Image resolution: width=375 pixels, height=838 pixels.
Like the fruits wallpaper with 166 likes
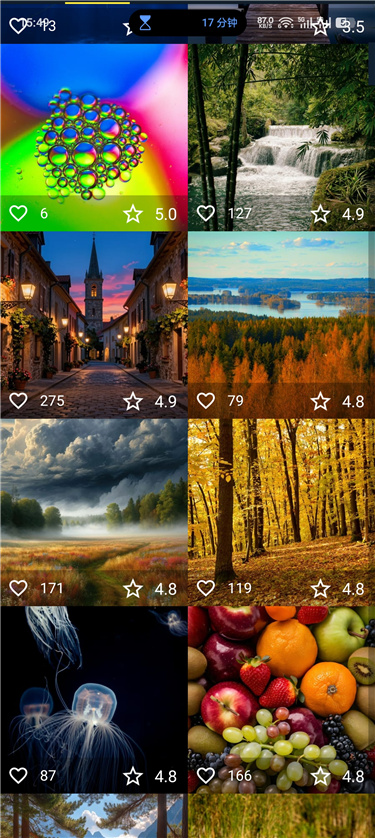pyautogui.click(x=206, y=775)
